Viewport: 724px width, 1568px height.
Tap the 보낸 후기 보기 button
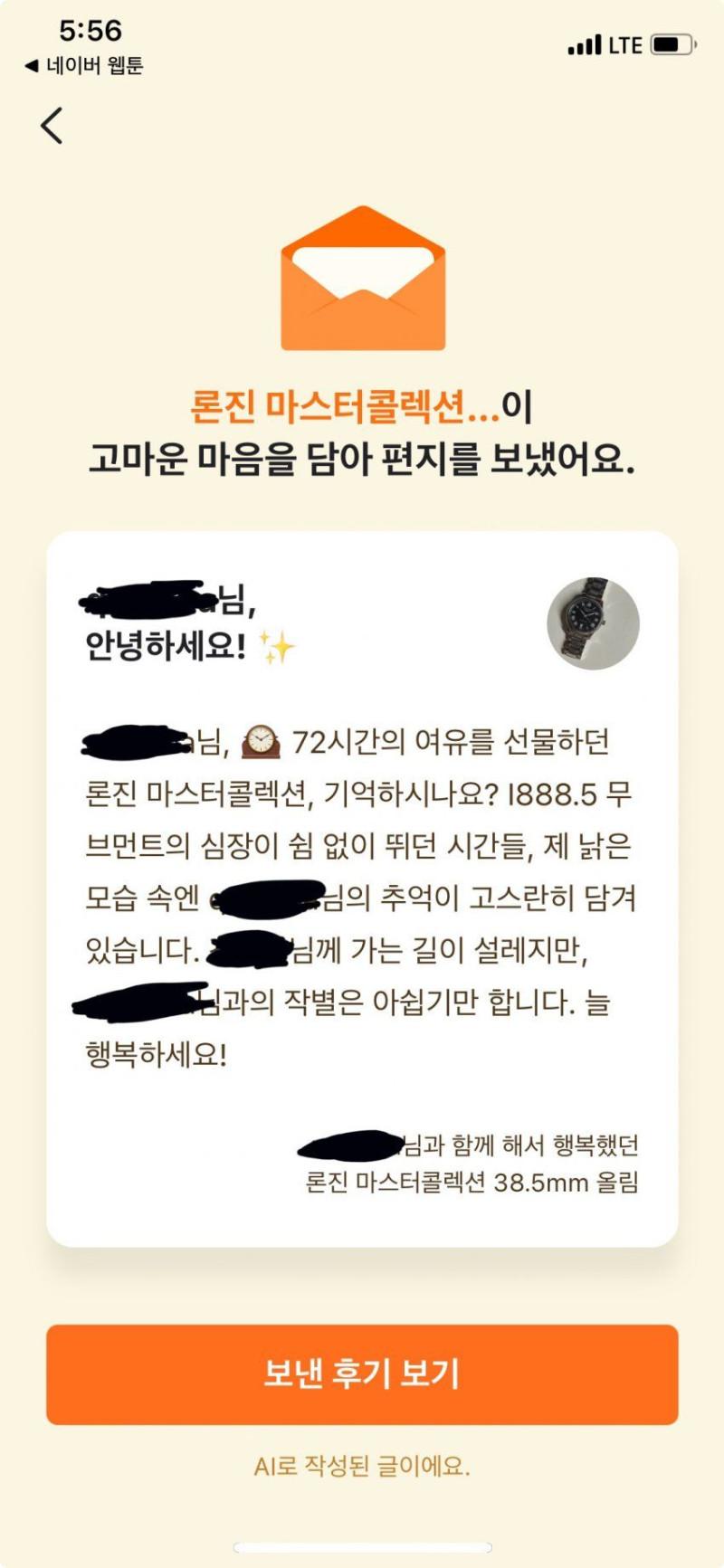[362, 1373]
